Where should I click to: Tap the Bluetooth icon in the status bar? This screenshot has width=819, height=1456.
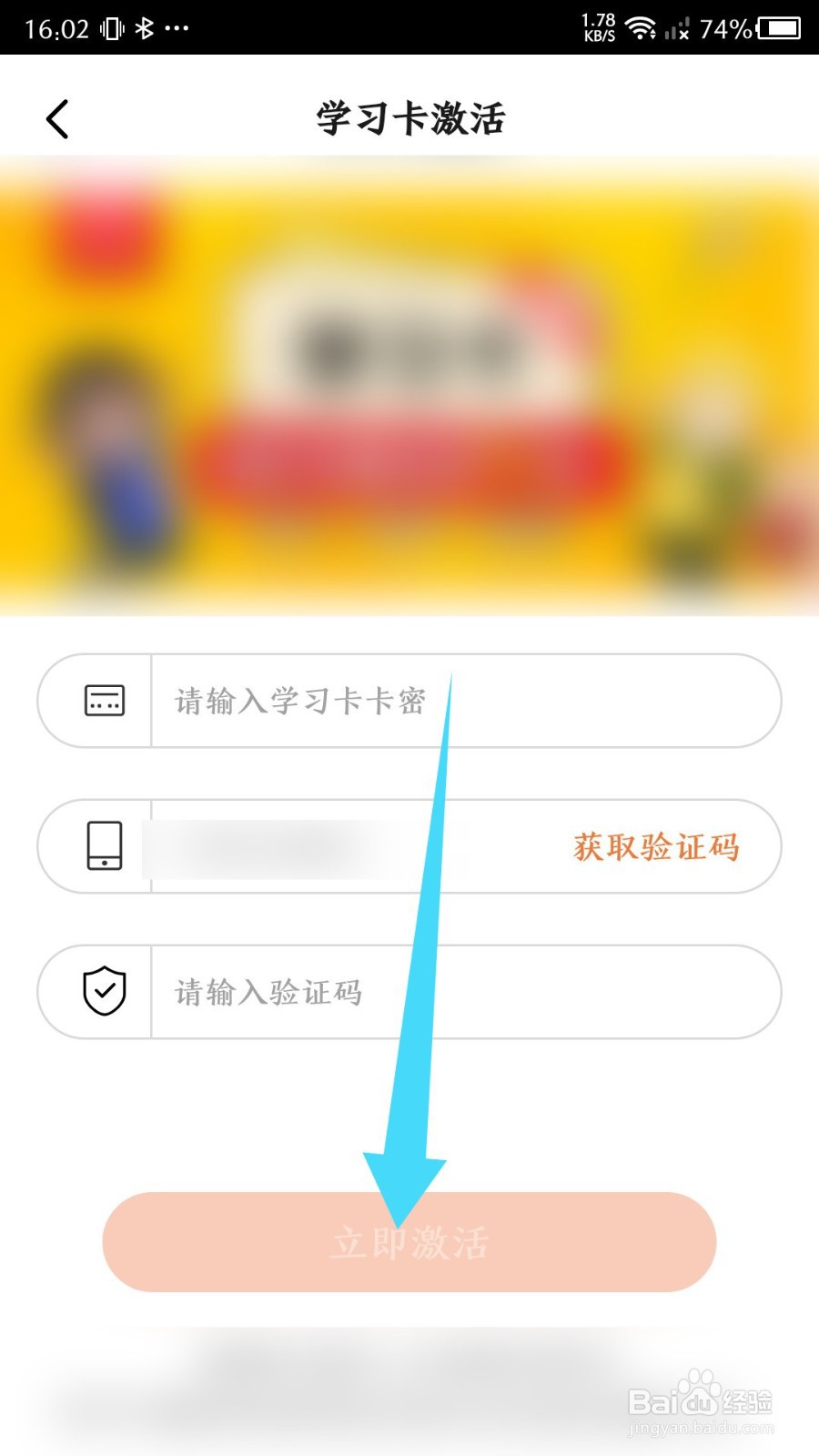click(x=146, y=28)
